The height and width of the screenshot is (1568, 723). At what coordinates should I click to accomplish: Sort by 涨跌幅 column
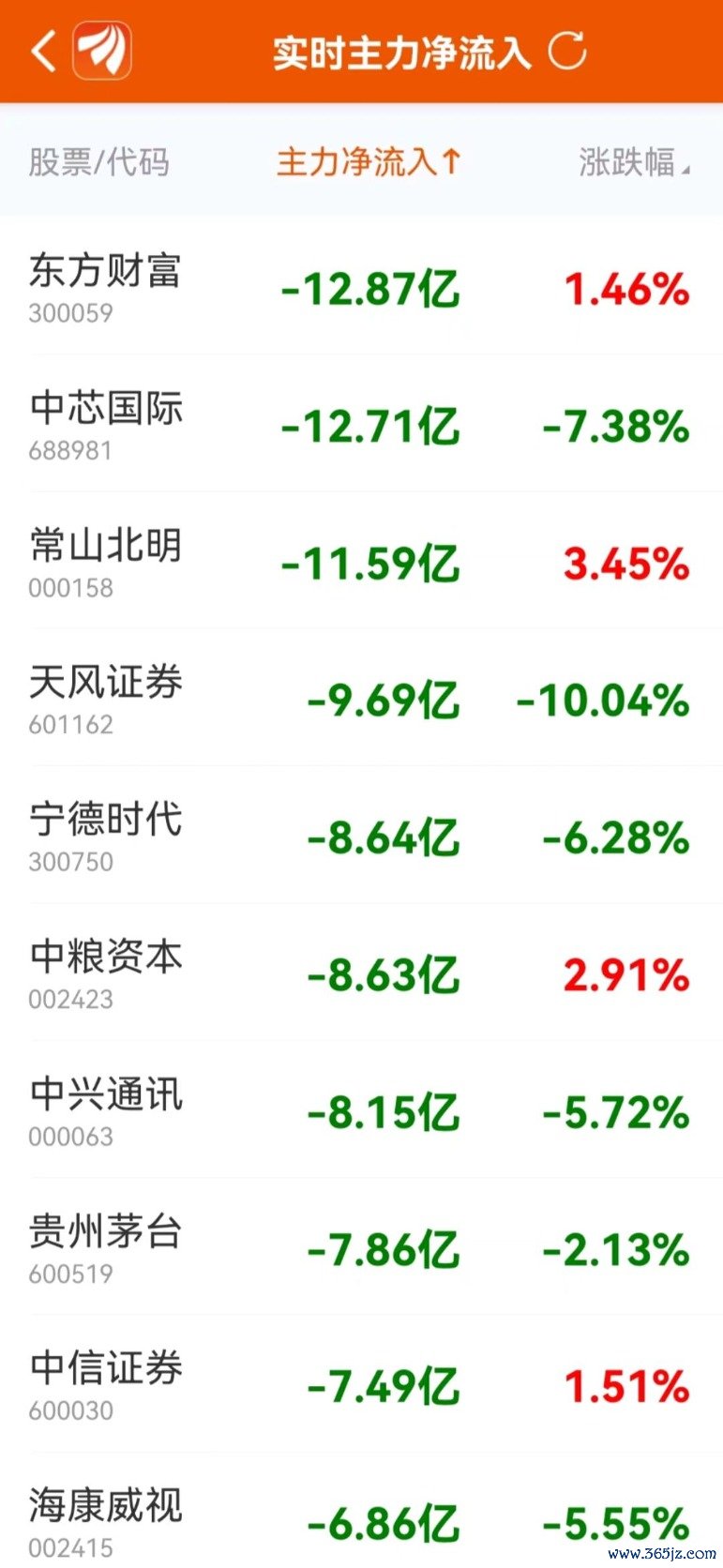[x=634, y=162]
